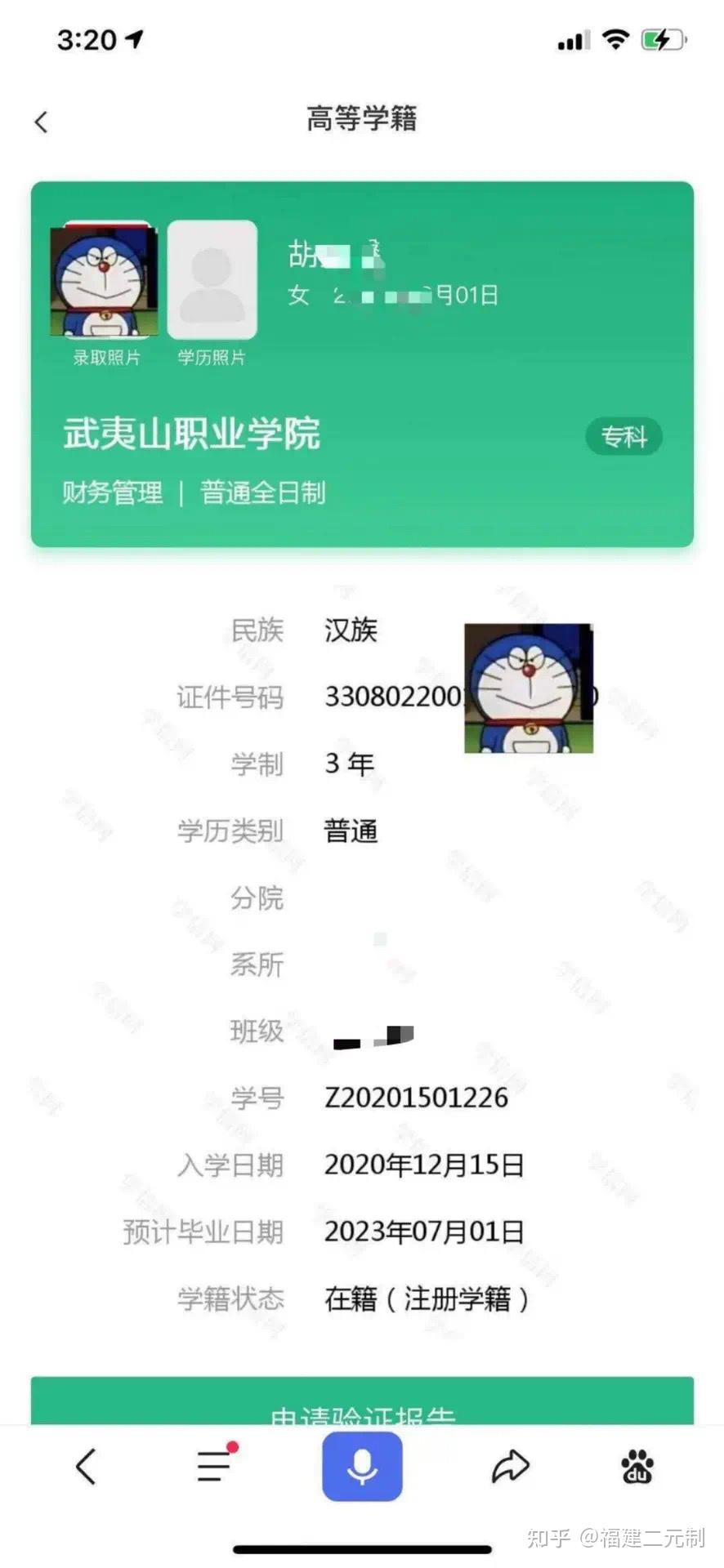Open the browser menu with red dot
Screen dimensions: 724x1568
(x=217, y=1464)
